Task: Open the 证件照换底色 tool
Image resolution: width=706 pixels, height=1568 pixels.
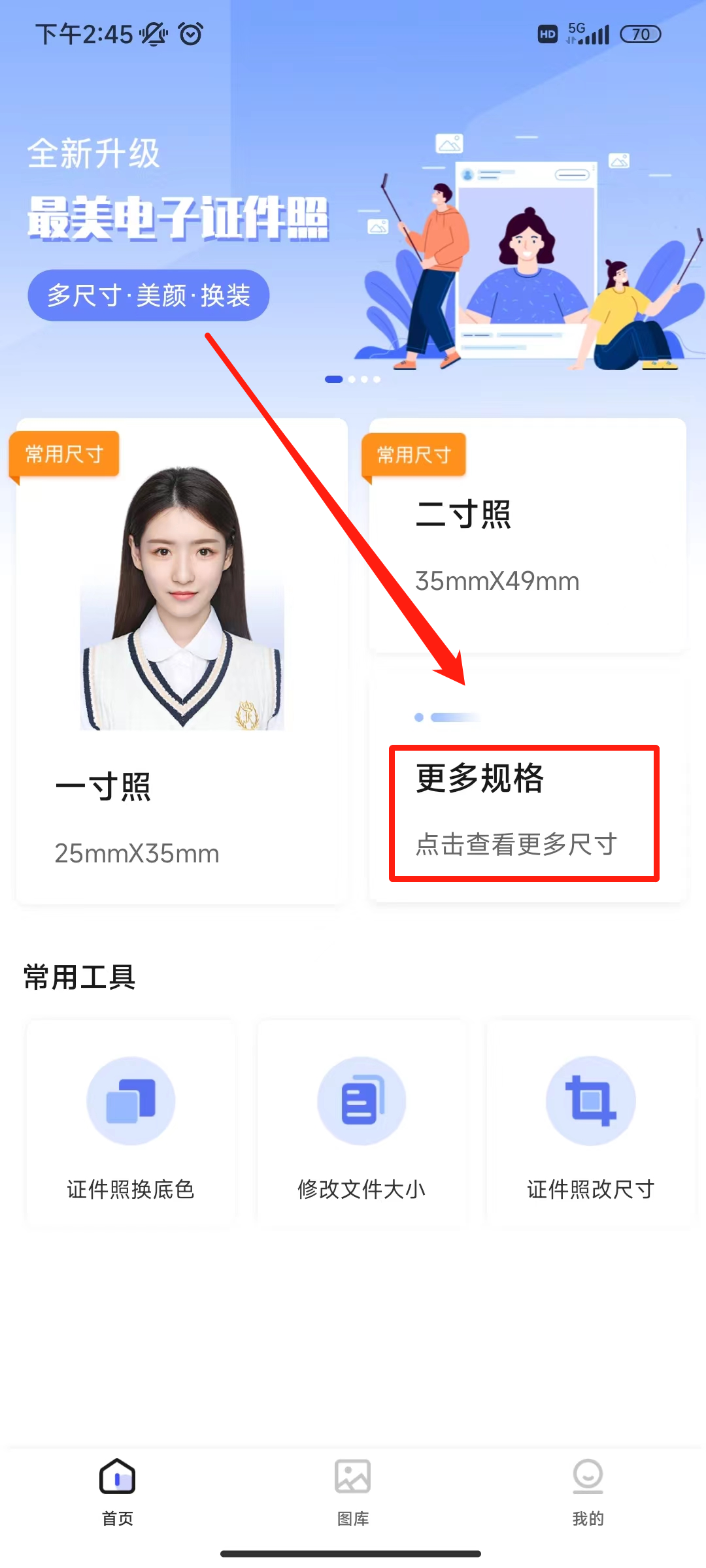Action: point(131,1125)
